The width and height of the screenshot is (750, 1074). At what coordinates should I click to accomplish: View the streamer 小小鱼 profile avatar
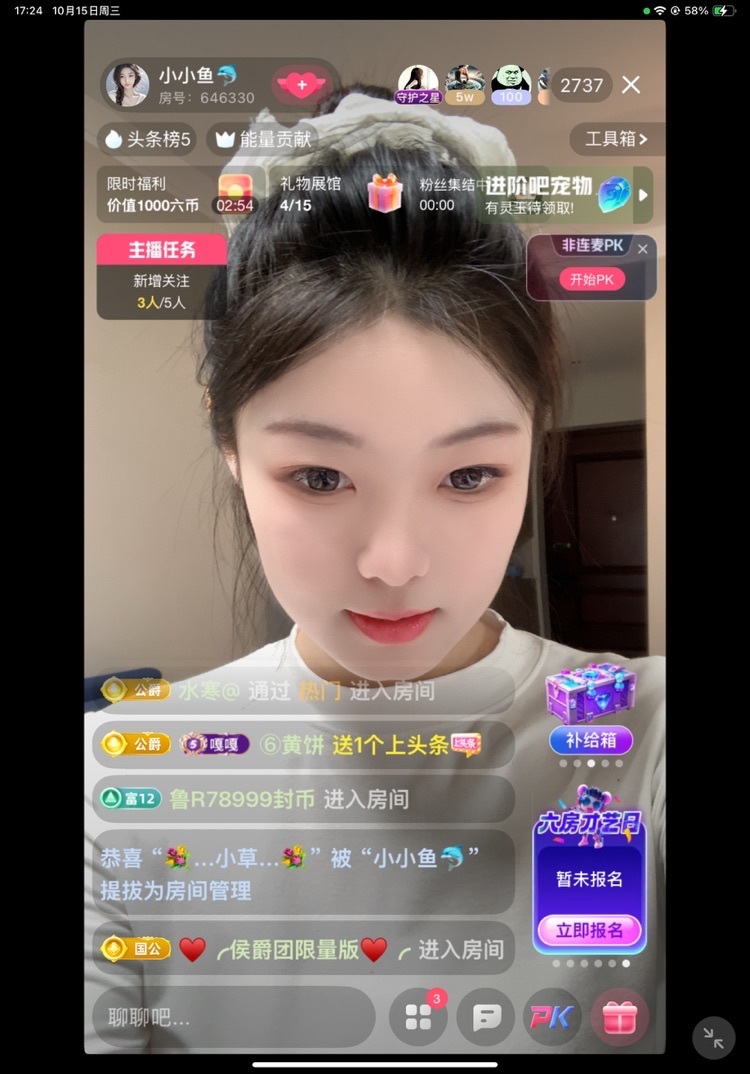click(128, 86)
